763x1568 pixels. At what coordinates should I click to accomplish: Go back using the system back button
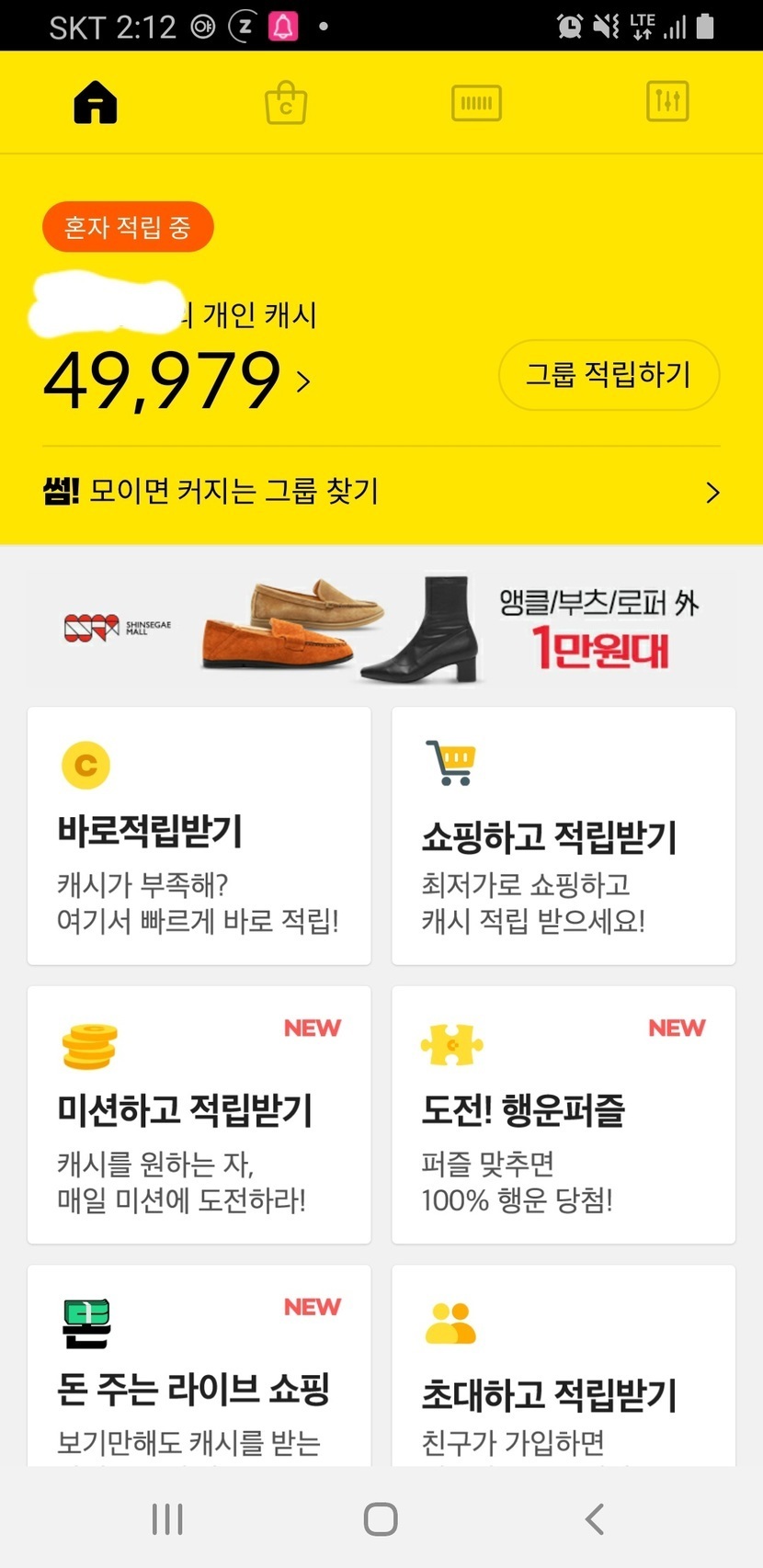595,1518
